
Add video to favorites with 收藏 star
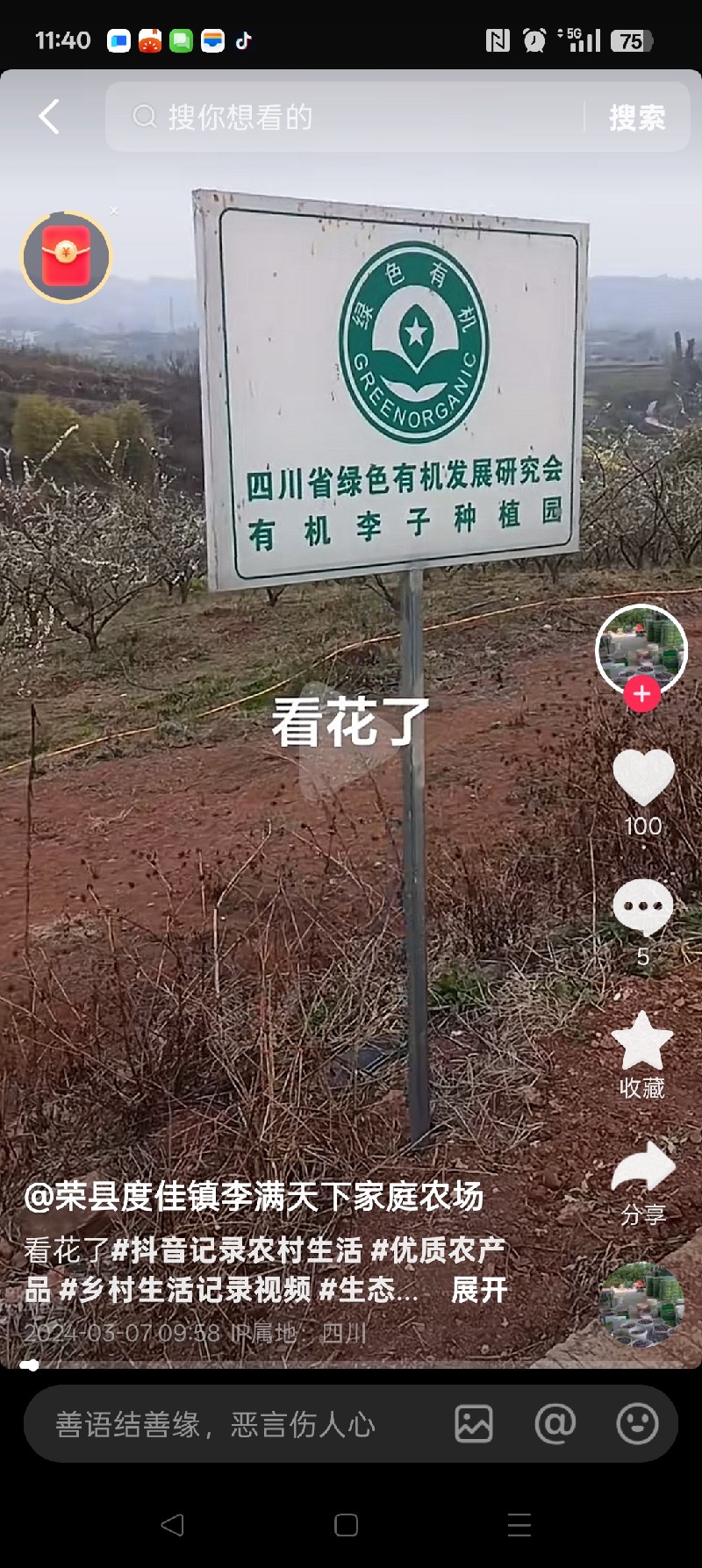[642, 1042]
